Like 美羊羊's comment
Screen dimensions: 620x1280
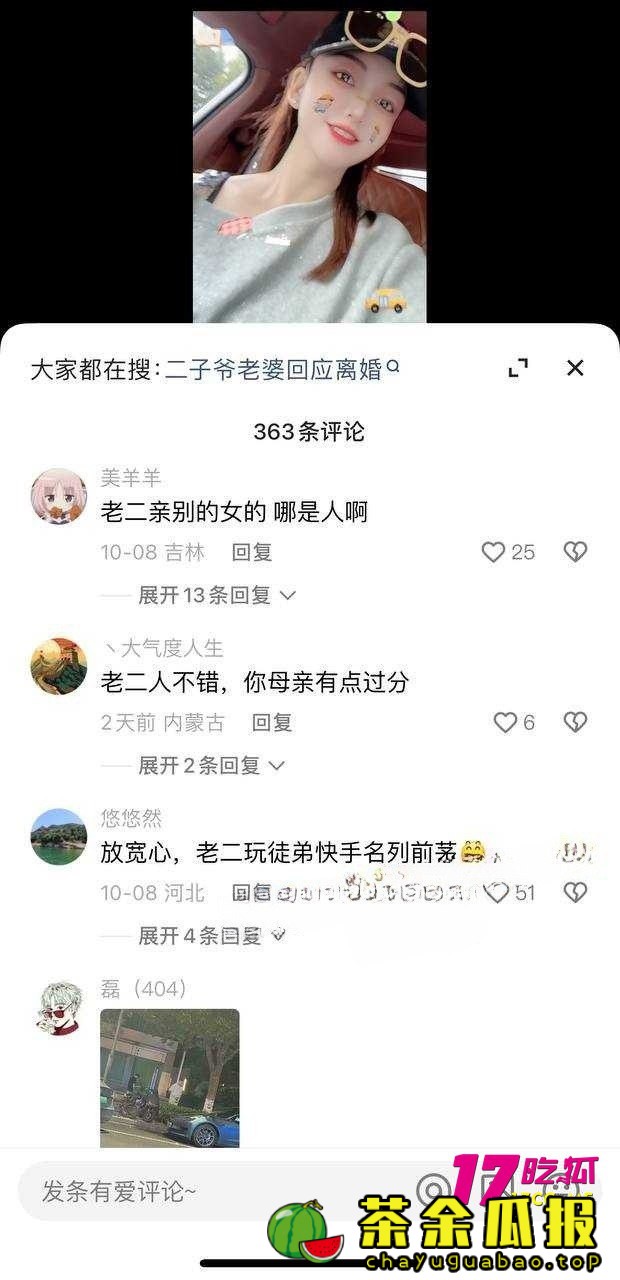(x=494, y=552)
